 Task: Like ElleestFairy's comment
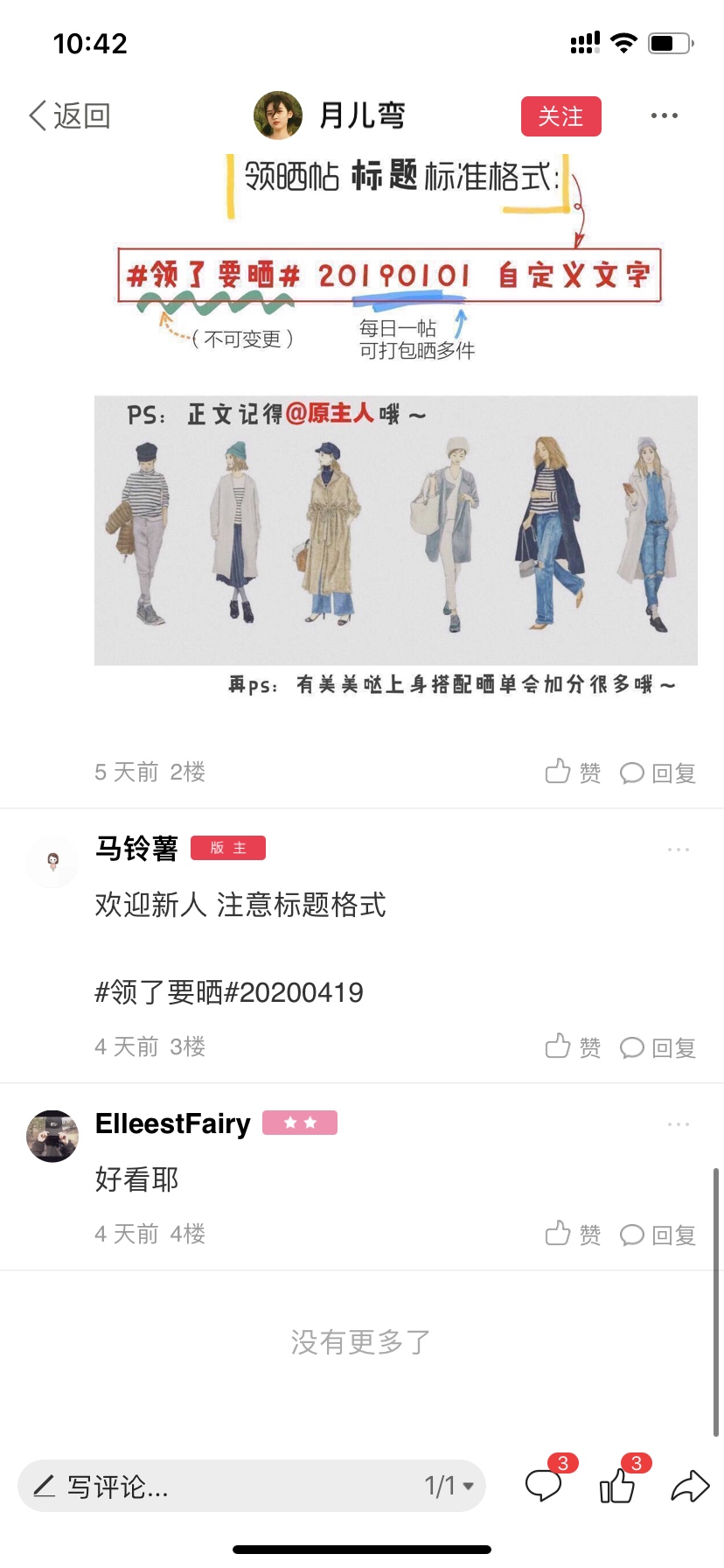(x=573, y=1235)
